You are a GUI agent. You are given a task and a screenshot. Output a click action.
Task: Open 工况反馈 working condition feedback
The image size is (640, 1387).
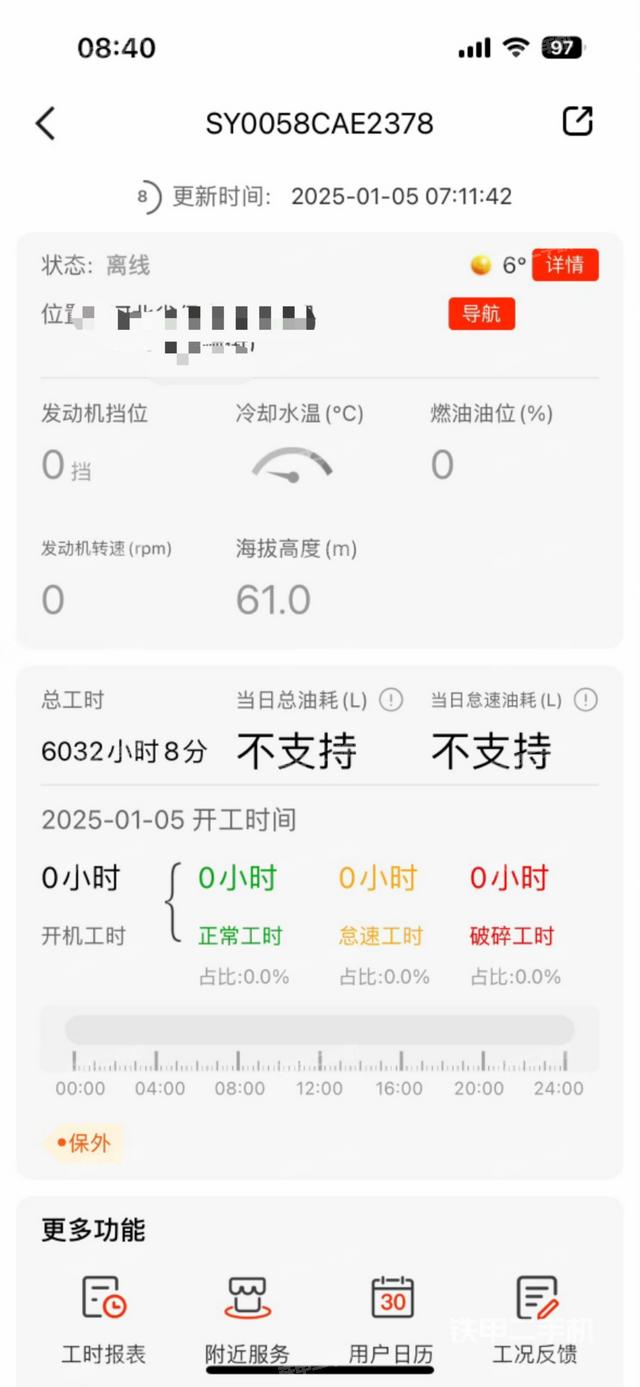(535, 1319)
